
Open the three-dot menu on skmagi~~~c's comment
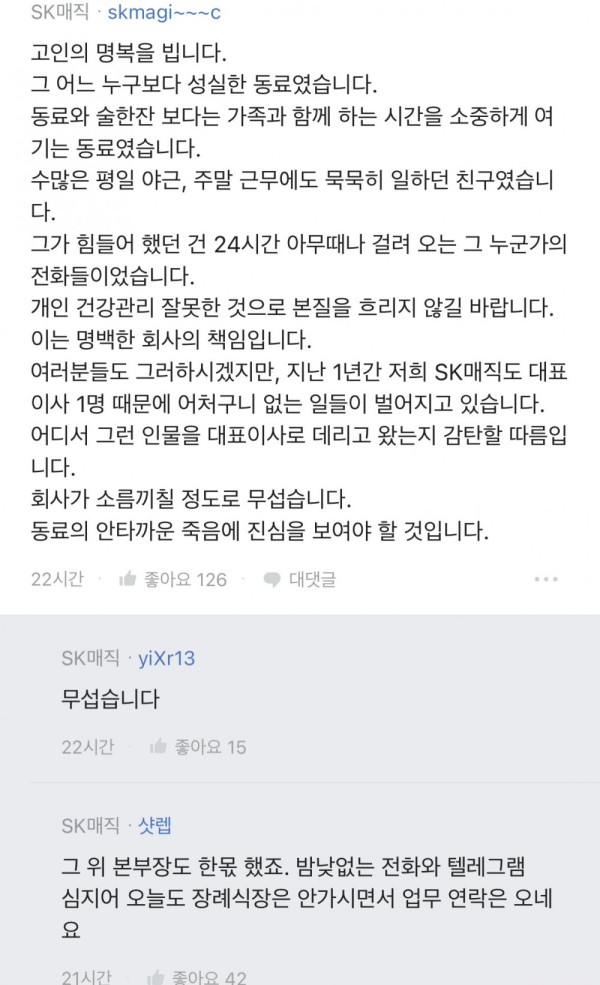click(x=545, y=579)
